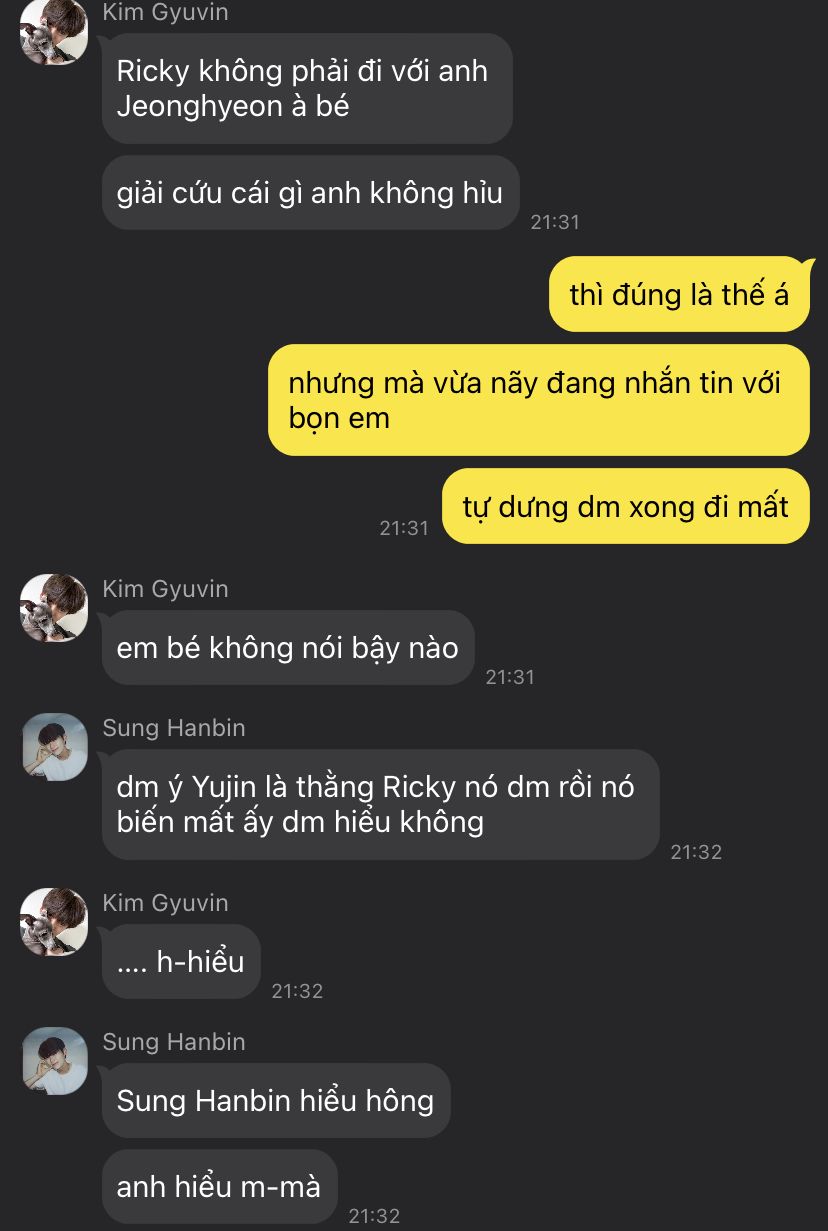Open Kim Gyuvin's avatar next to ".... h-hiểu"
The width and height of the screenshot is (828, 1231).
[54, 922]
